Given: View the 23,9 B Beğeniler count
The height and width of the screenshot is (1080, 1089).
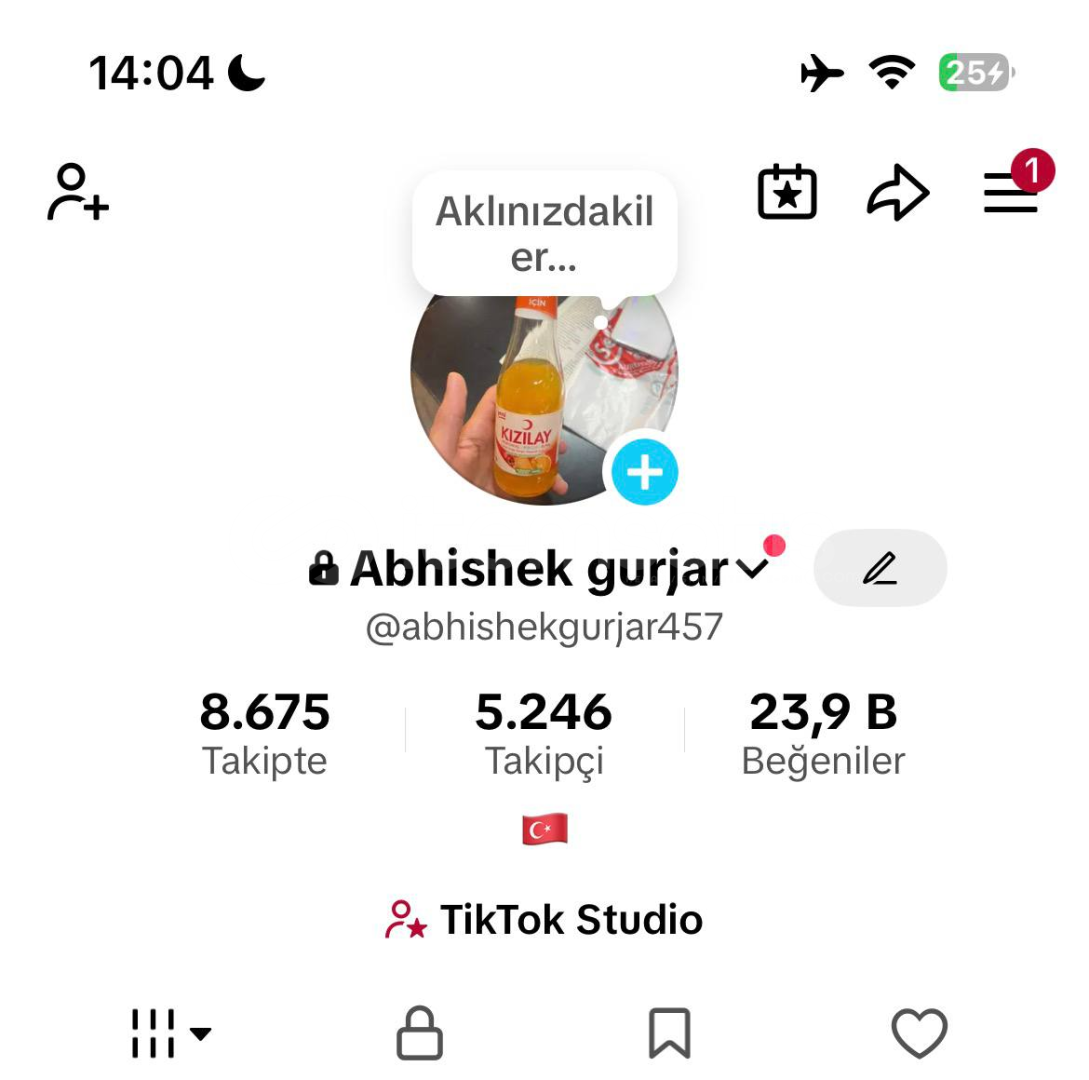Looking at the screenshot, I should [823, 734].
